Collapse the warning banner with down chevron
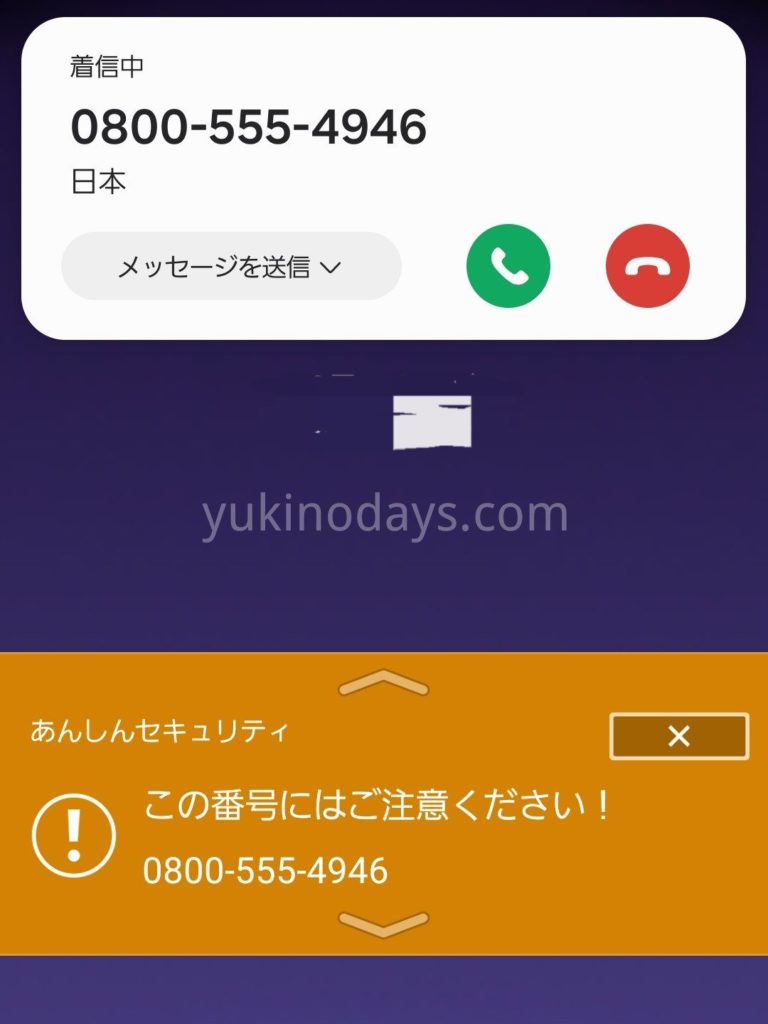The height and width of the screenshot is (1024, 768). [384, 925]
